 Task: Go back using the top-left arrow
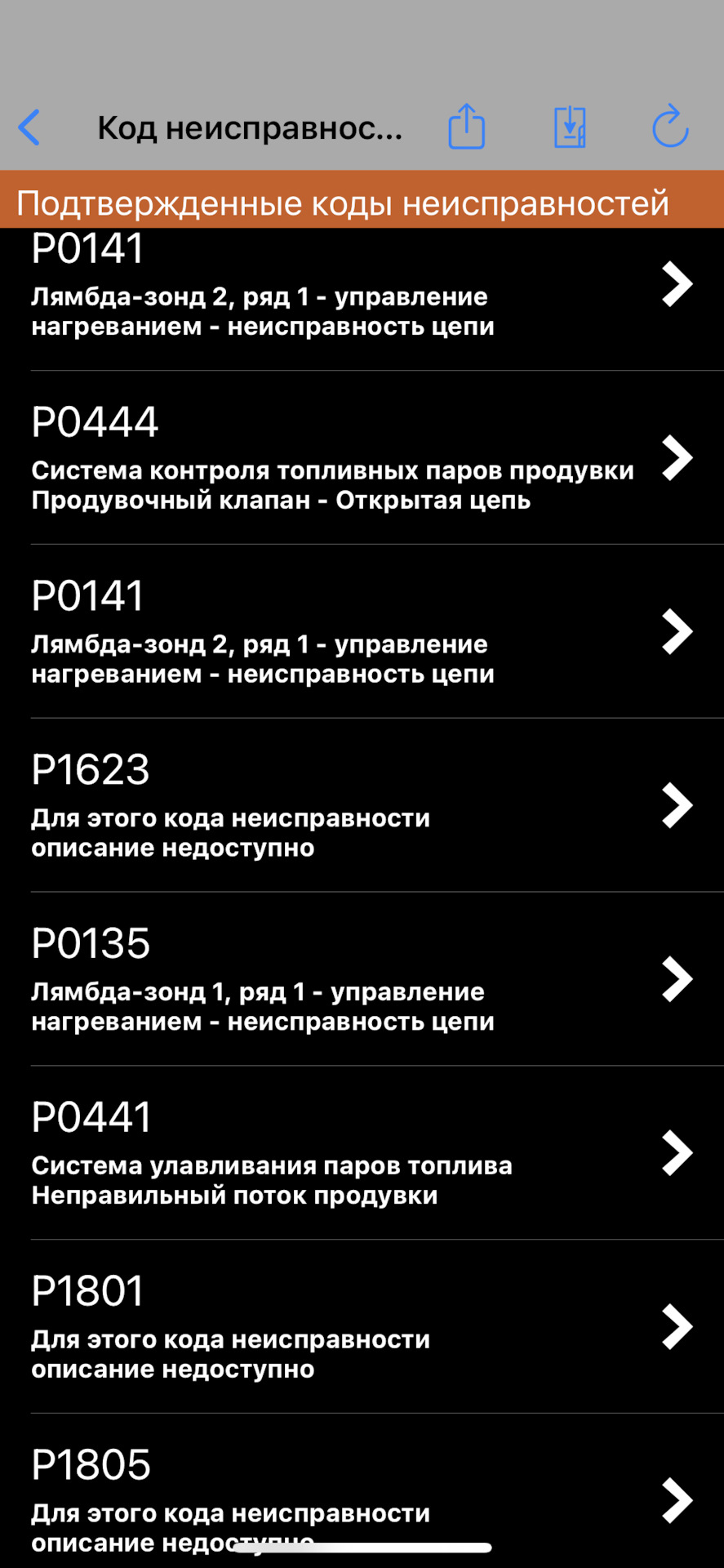(x=29, y=128)
